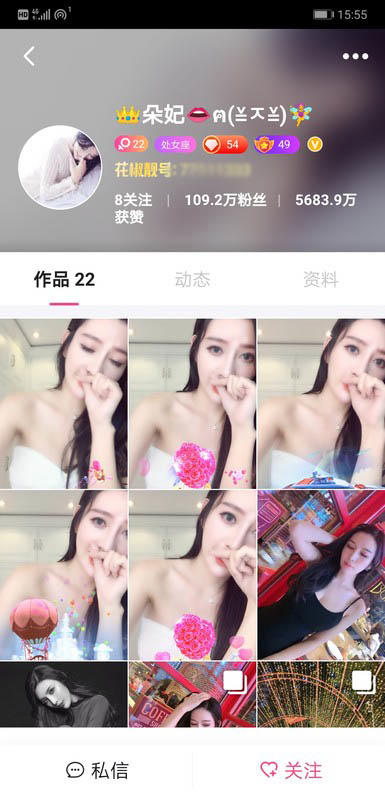Viewport: 385px width, 800px height.
Task: Send a private message via 私信
Action: click(97, 770)
